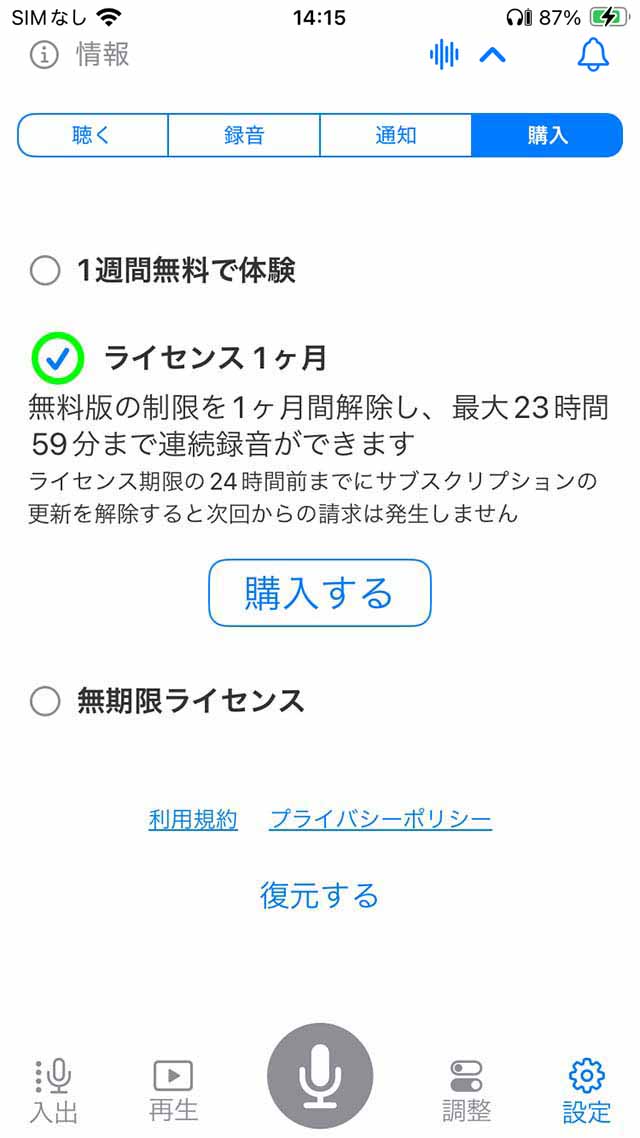Choose the 1週間無料で体験 option
Viewport: 640px width, 1138px height.
tap(163, 271)
